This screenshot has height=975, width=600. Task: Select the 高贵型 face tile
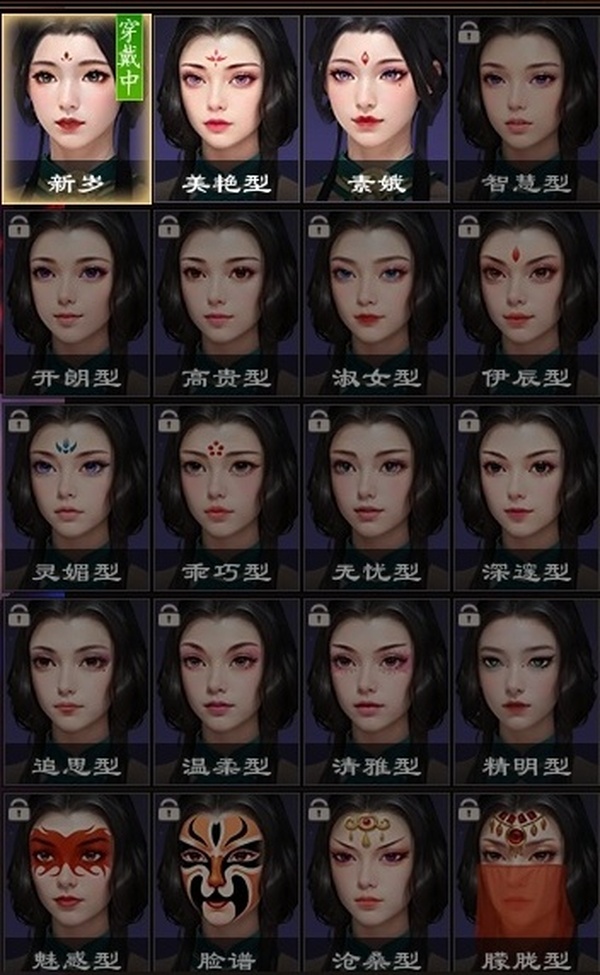click(x=227, y=302)
